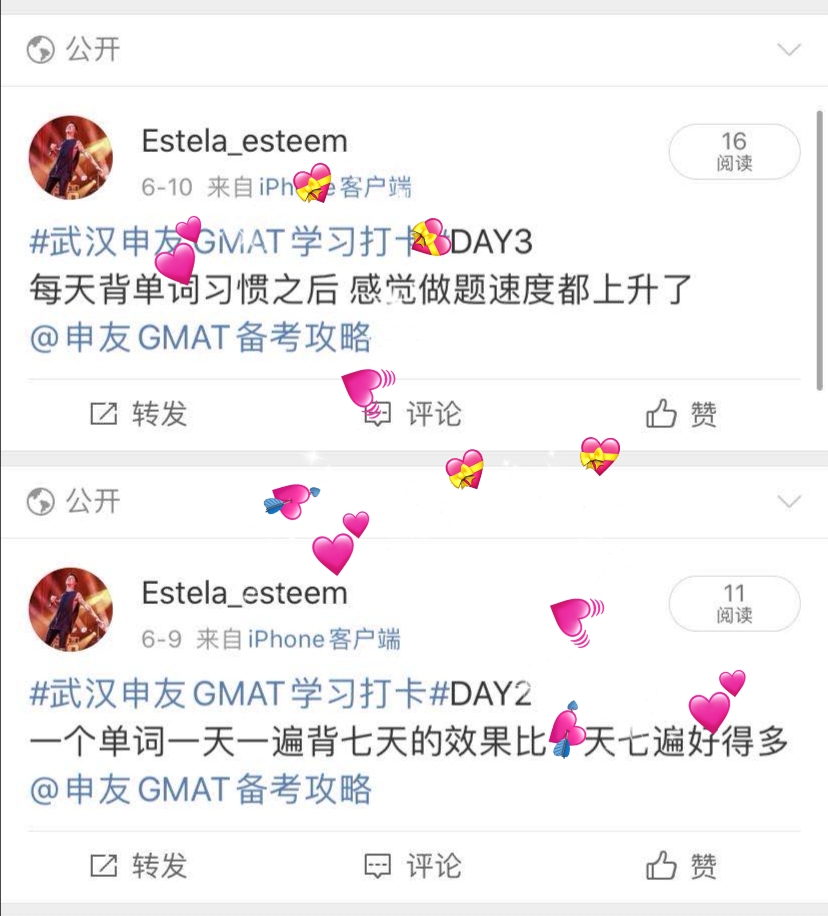Open the hashtag link in the DAY2 post

(x=238, y=692)
